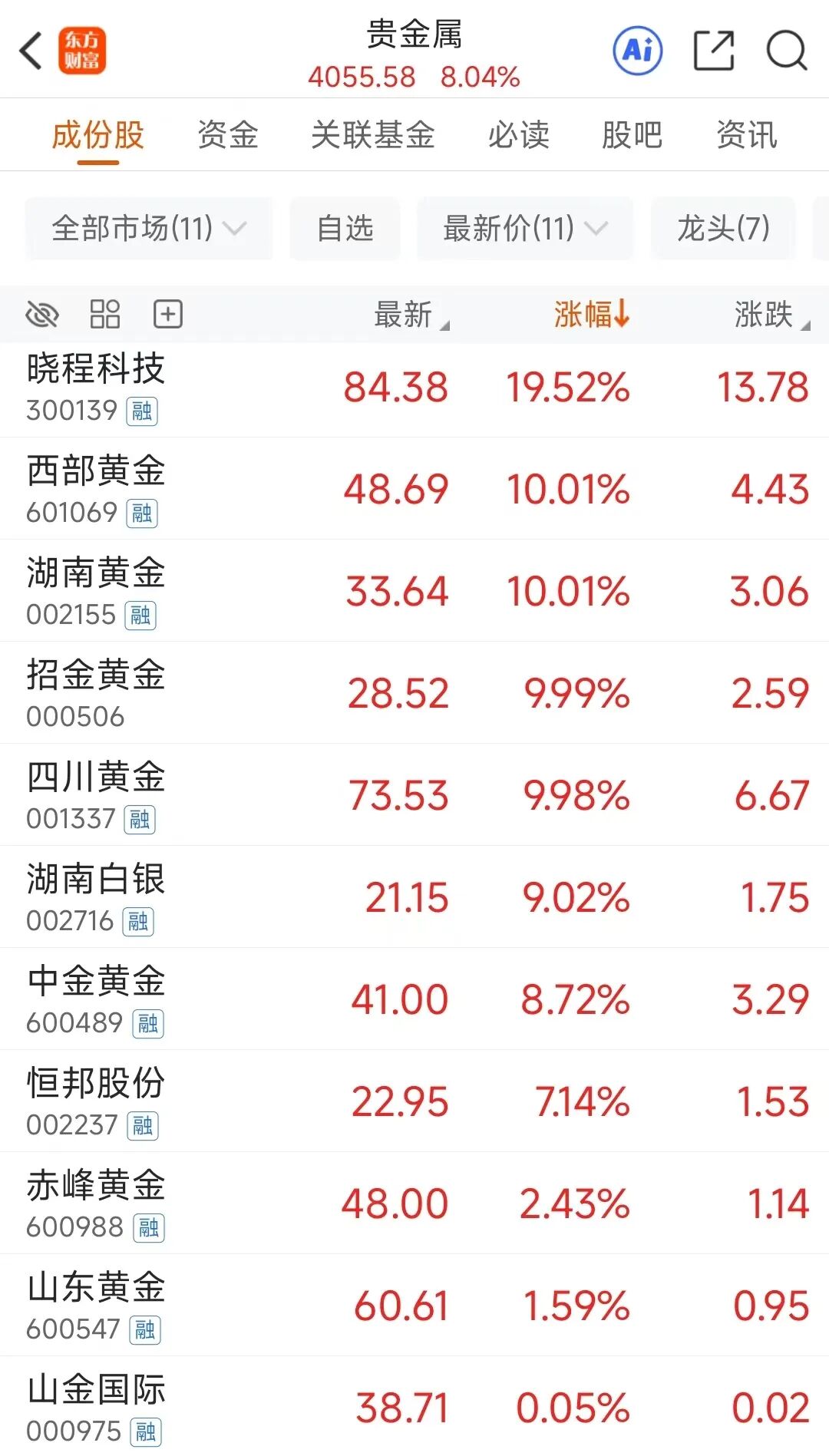Filter by 龙头(7) chip
The image size is (829, 1456).
[723, 228]
